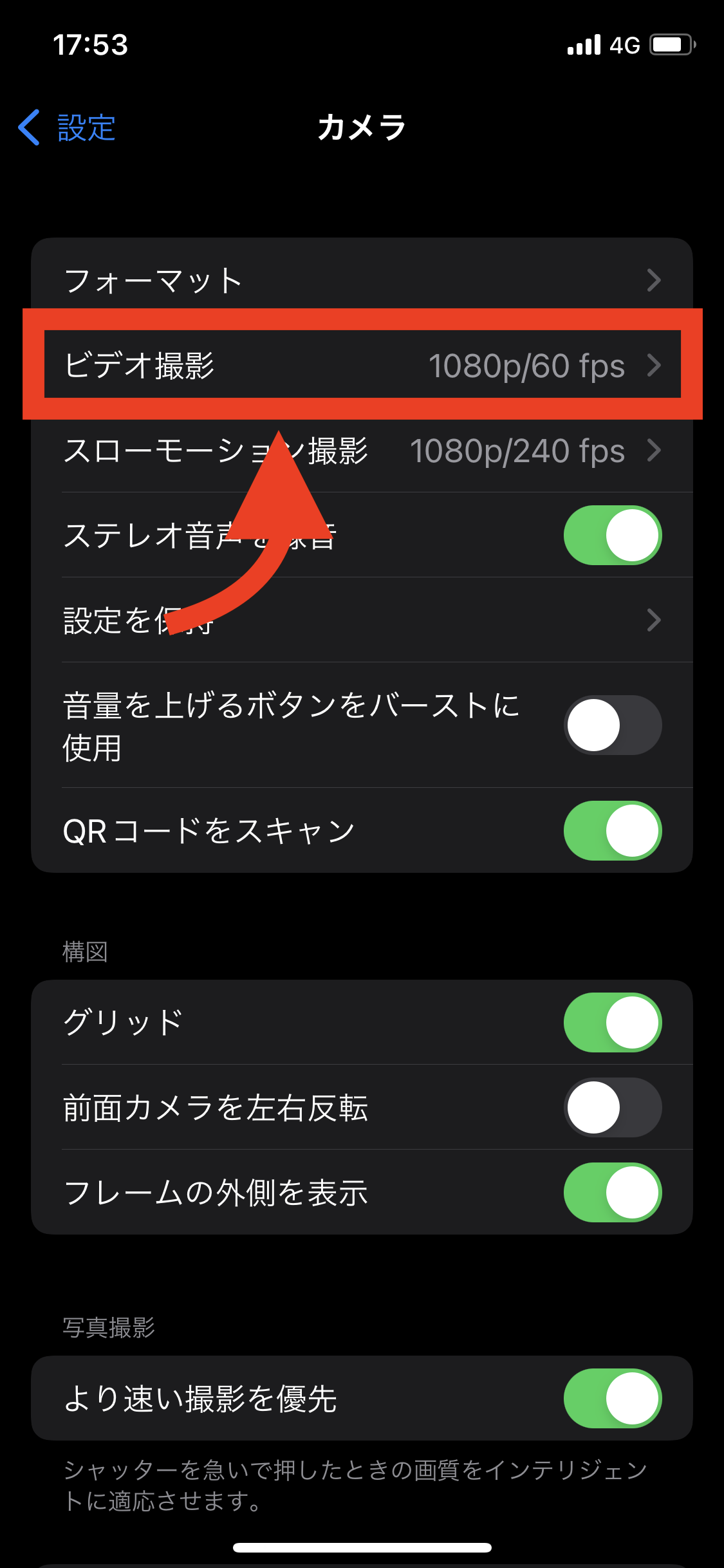Go back to 設定

click(x=68, y=127)
